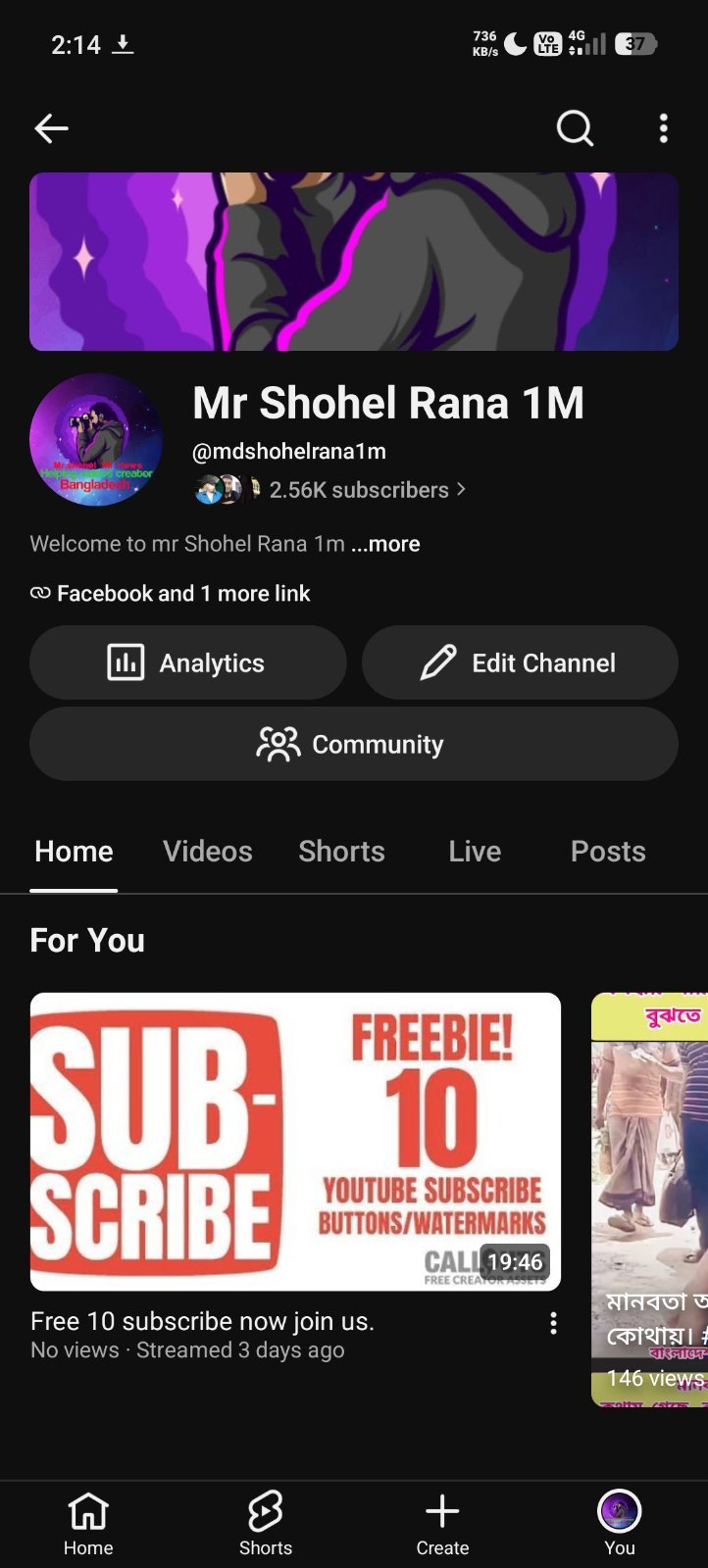Viewport: 708px width, 1568px height.
Task: Open the video with 146 views
Action: (x=649, y=1200)
